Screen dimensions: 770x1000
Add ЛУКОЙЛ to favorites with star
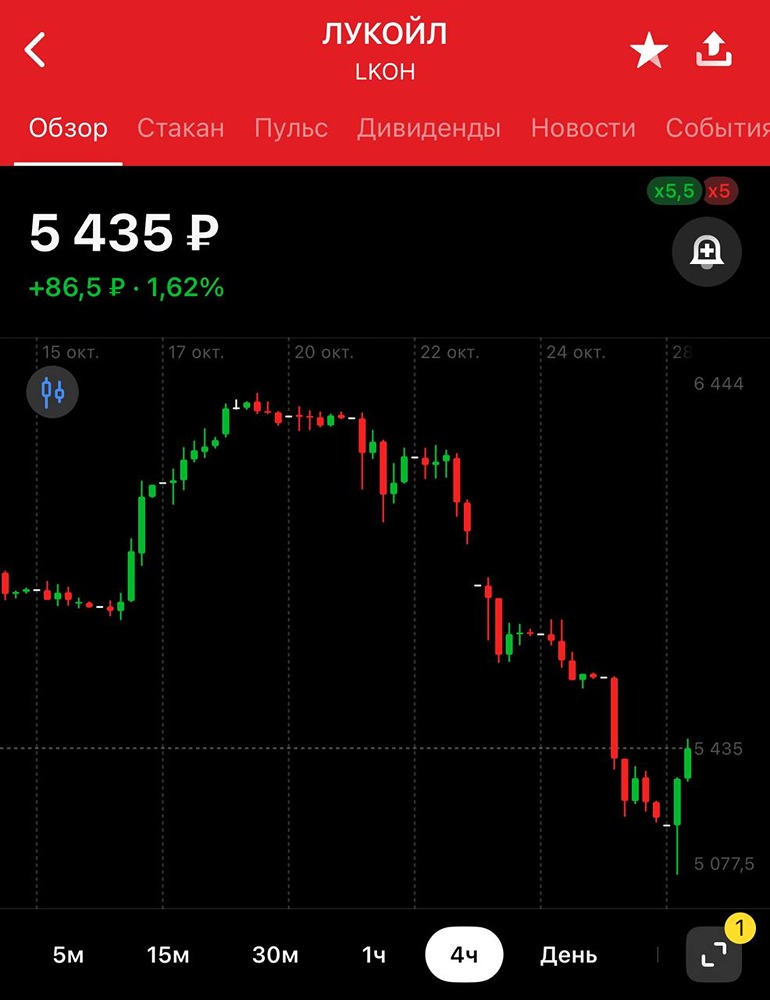(649, 51)
